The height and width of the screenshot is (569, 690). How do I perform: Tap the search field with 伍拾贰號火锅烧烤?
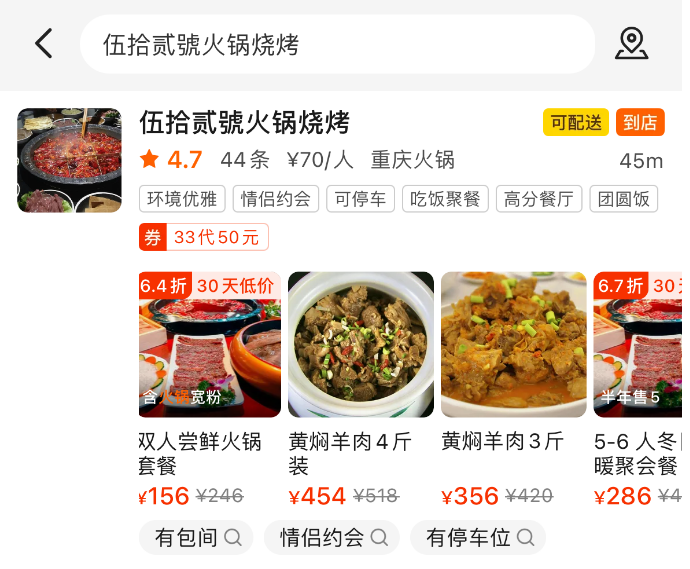337,44
